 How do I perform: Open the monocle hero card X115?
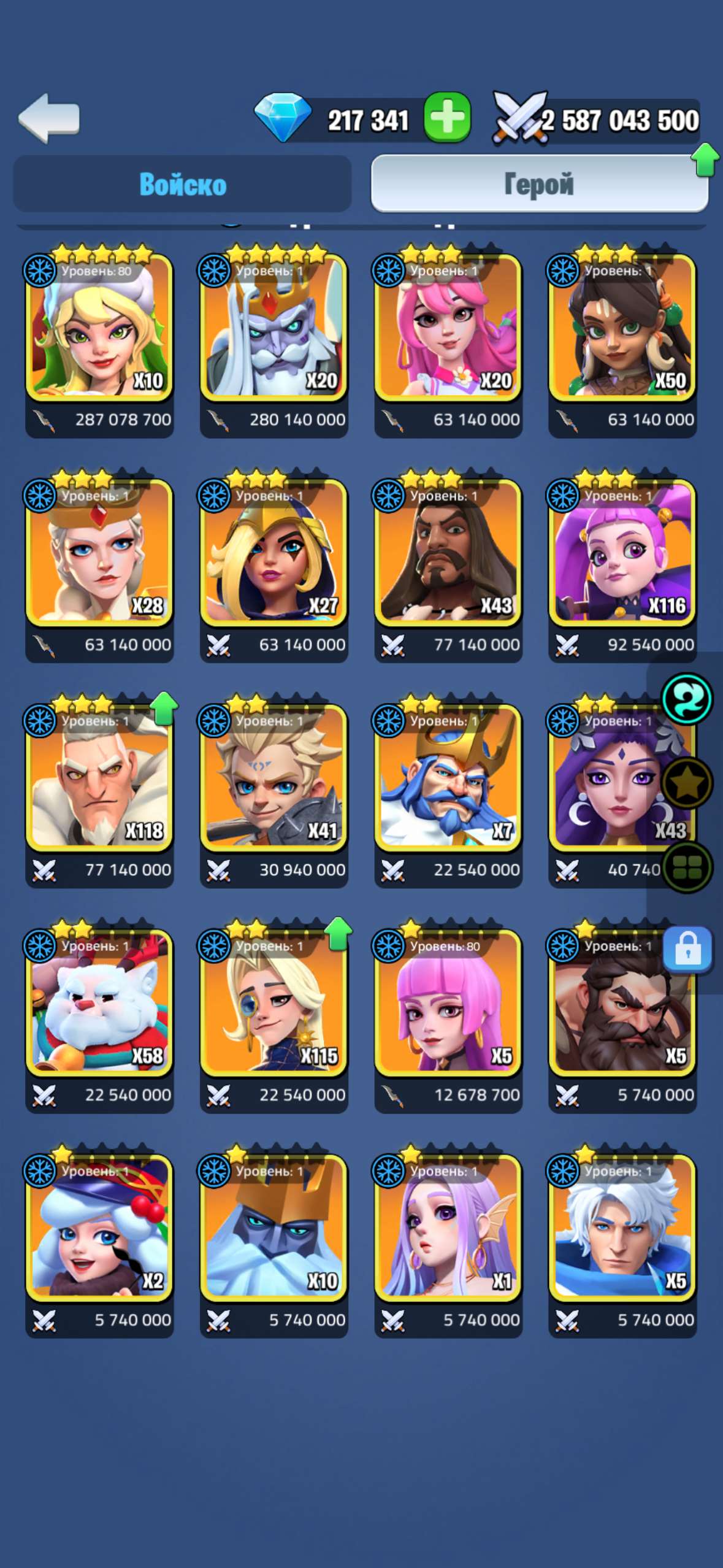click(274, 1004)
